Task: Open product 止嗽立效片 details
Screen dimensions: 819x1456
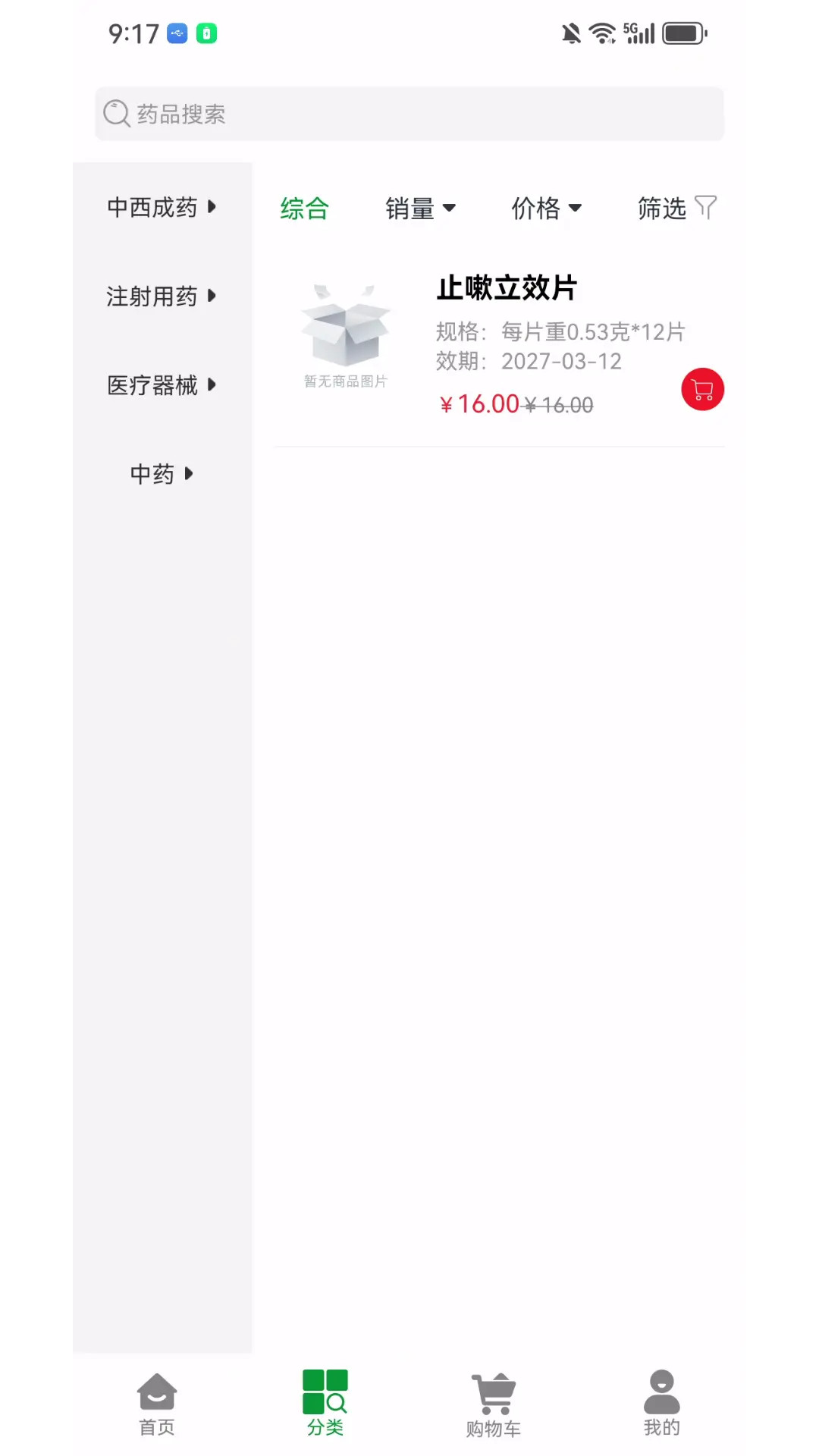Action: [508, 287]
